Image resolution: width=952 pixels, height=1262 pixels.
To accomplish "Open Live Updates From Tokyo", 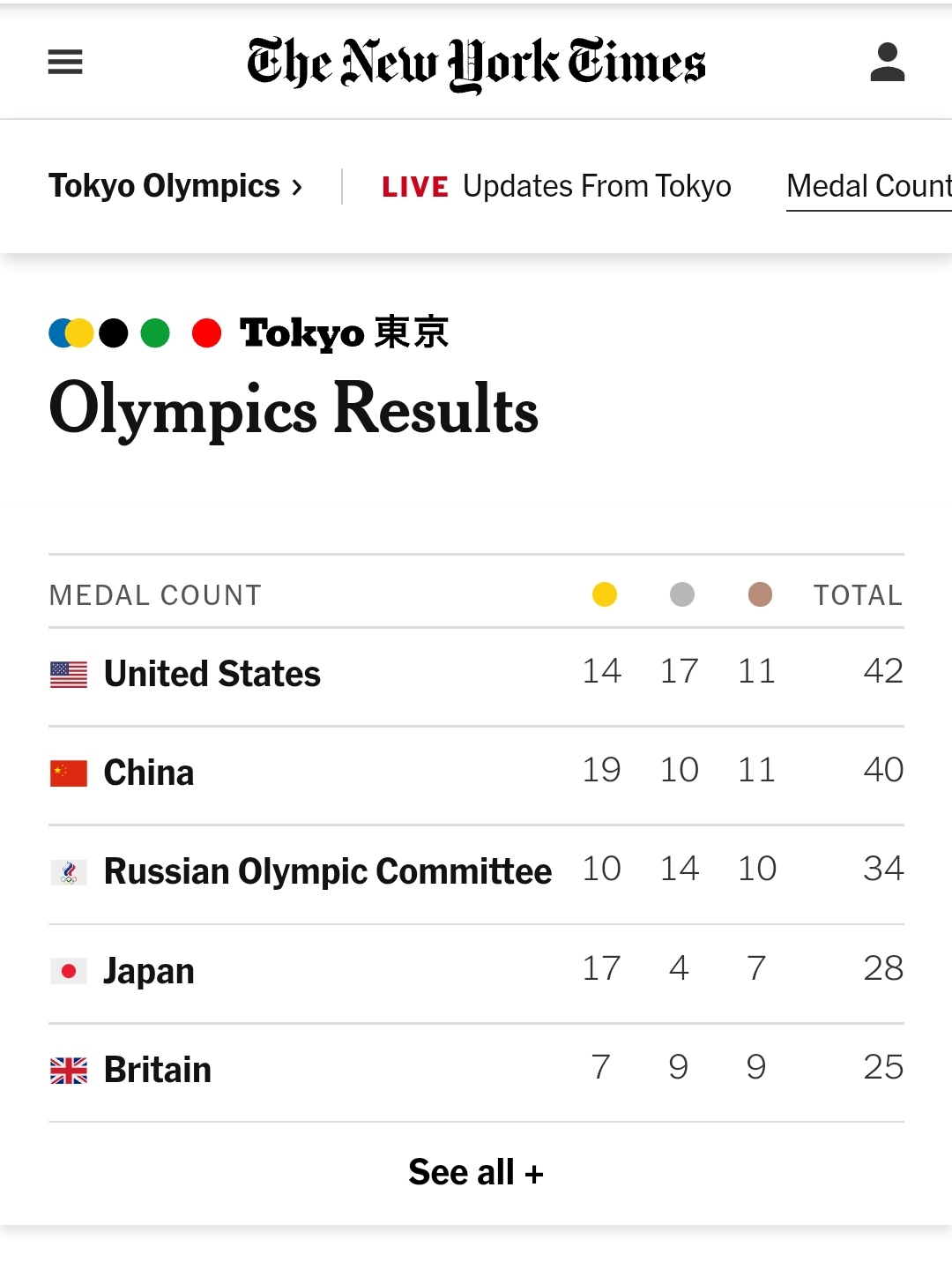I will click(x=556, y=186).
